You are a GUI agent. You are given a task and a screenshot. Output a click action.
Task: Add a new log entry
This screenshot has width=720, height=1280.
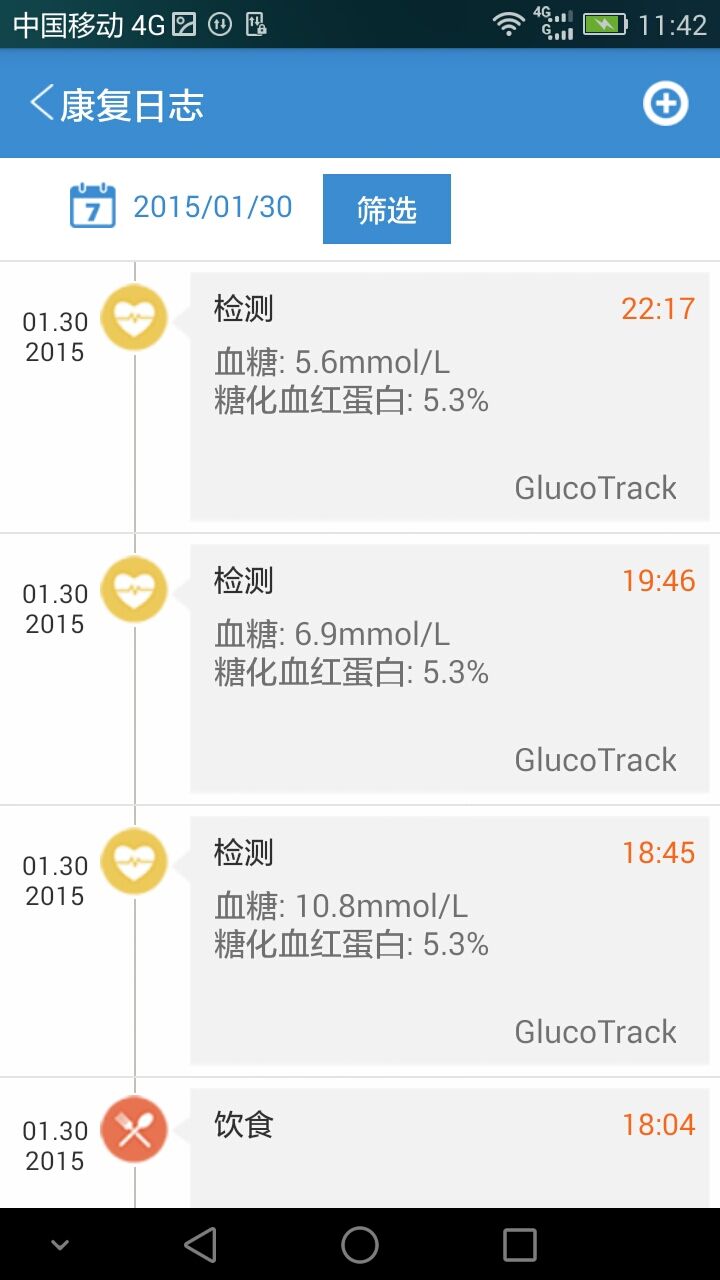coord(665,103)
